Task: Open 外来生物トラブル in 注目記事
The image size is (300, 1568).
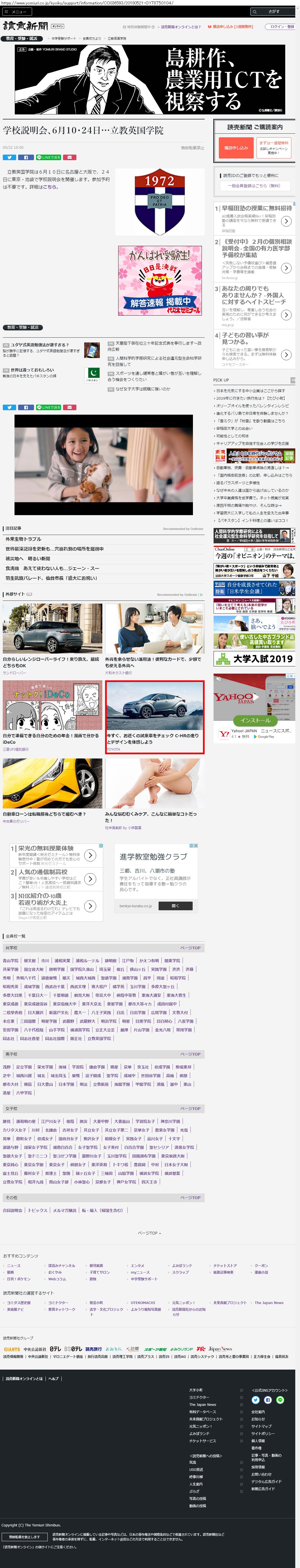Action: pyautogui.click(x=24, y=539)
